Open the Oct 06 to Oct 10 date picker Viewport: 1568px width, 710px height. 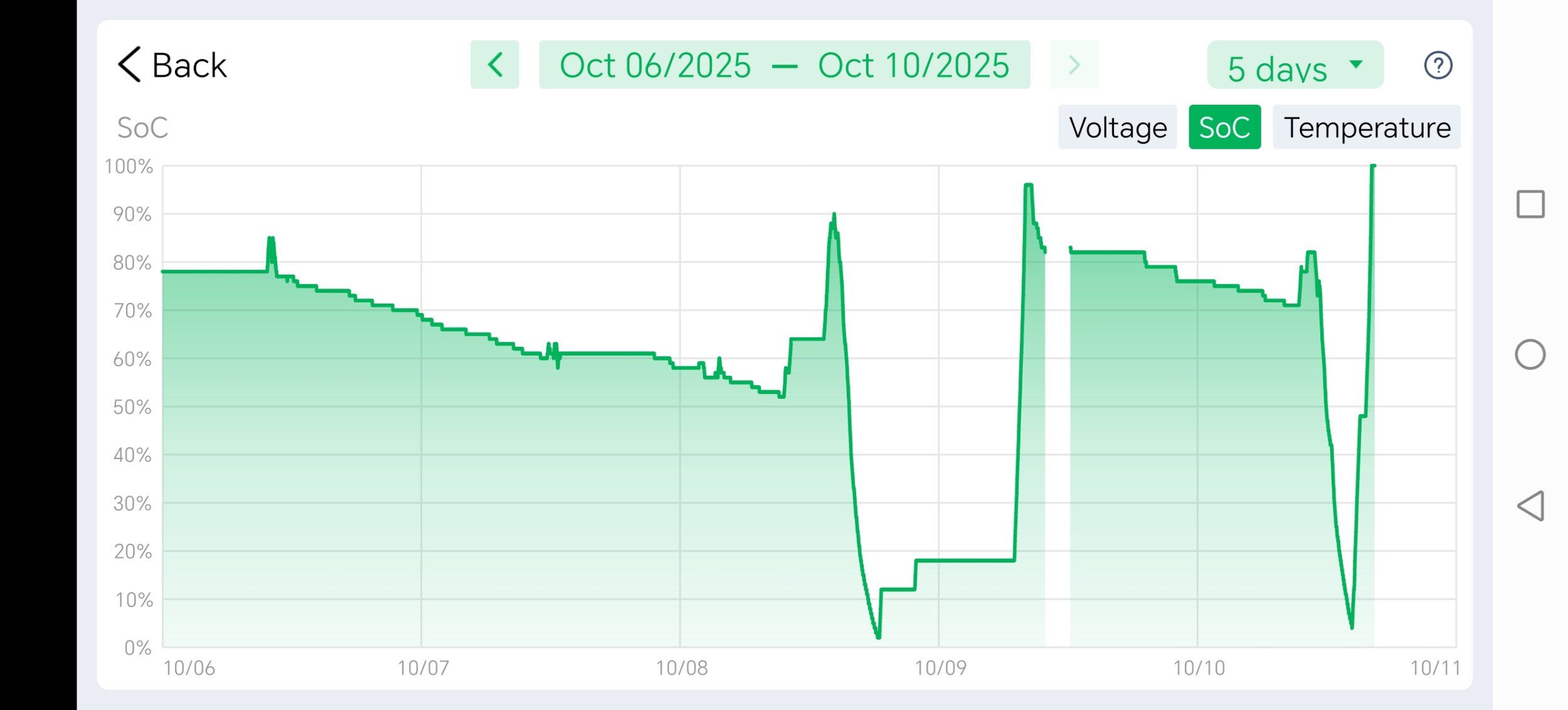coord(784,65)
